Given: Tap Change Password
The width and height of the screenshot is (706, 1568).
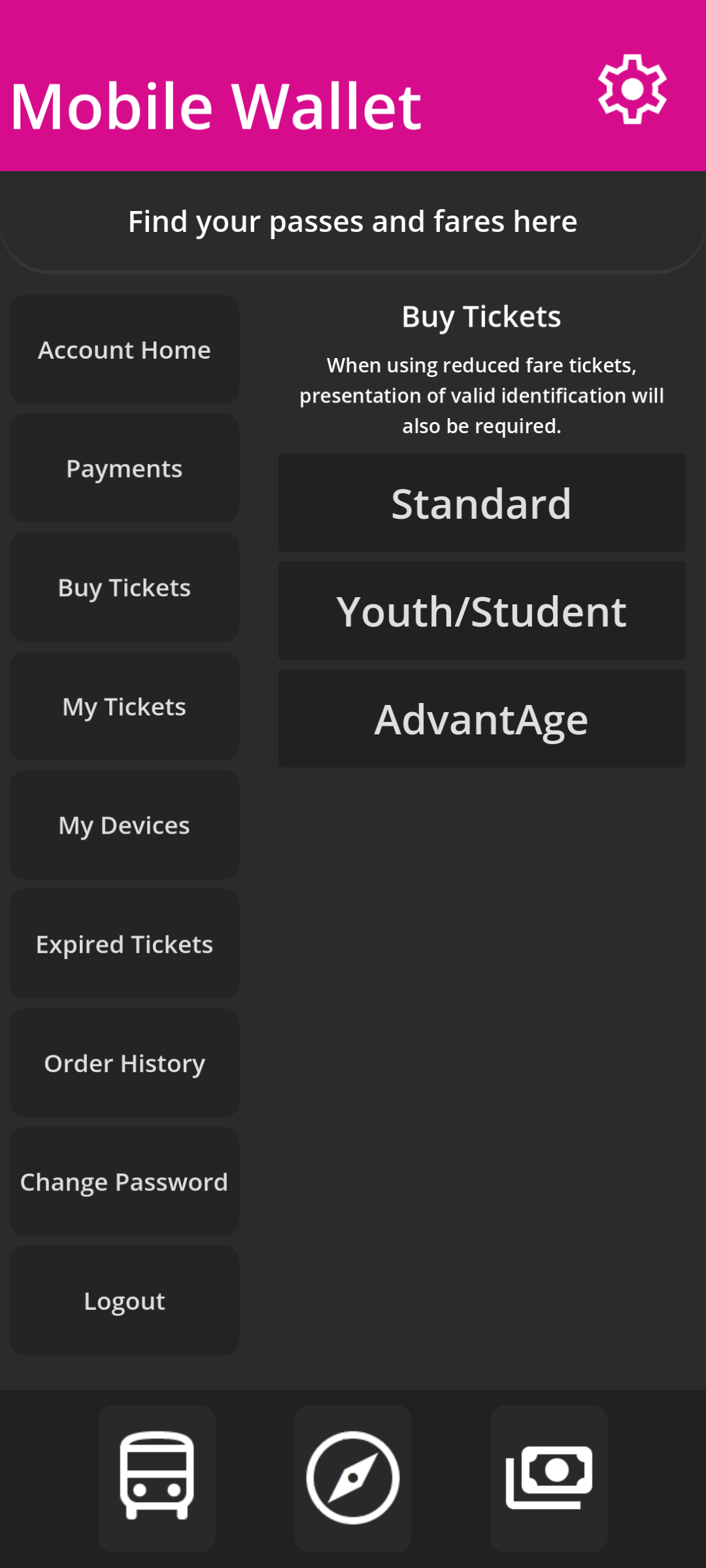Looking at the screenshot, I should [124, 1182].
